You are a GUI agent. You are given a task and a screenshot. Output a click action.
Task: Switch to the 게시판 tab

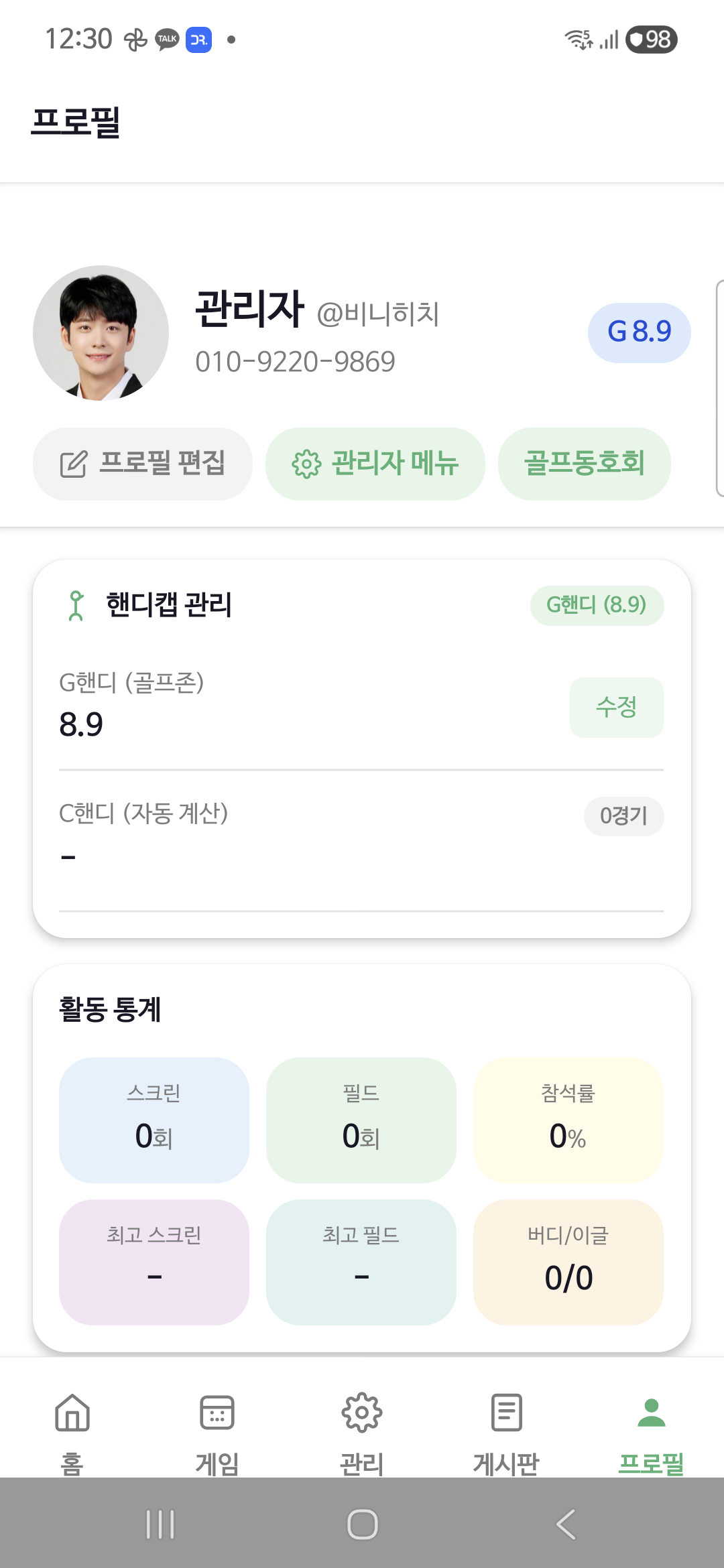pos(506,1431)
